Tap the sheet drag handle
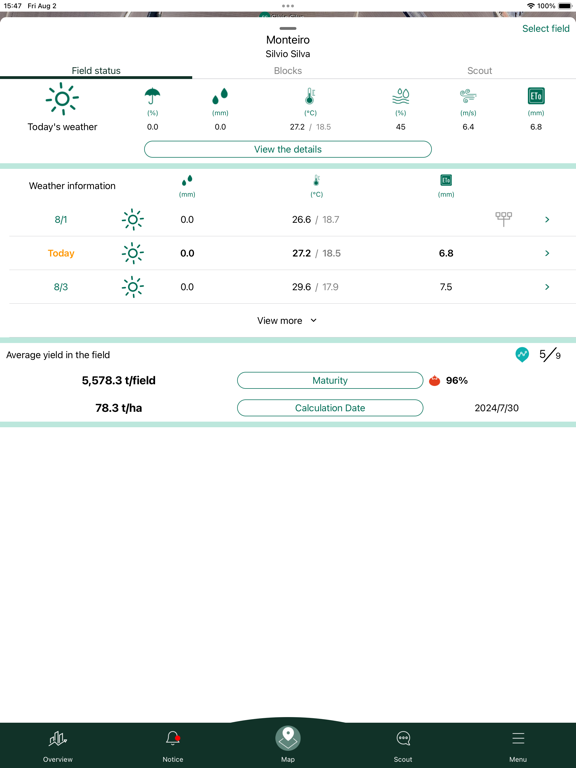 point(288,28)
